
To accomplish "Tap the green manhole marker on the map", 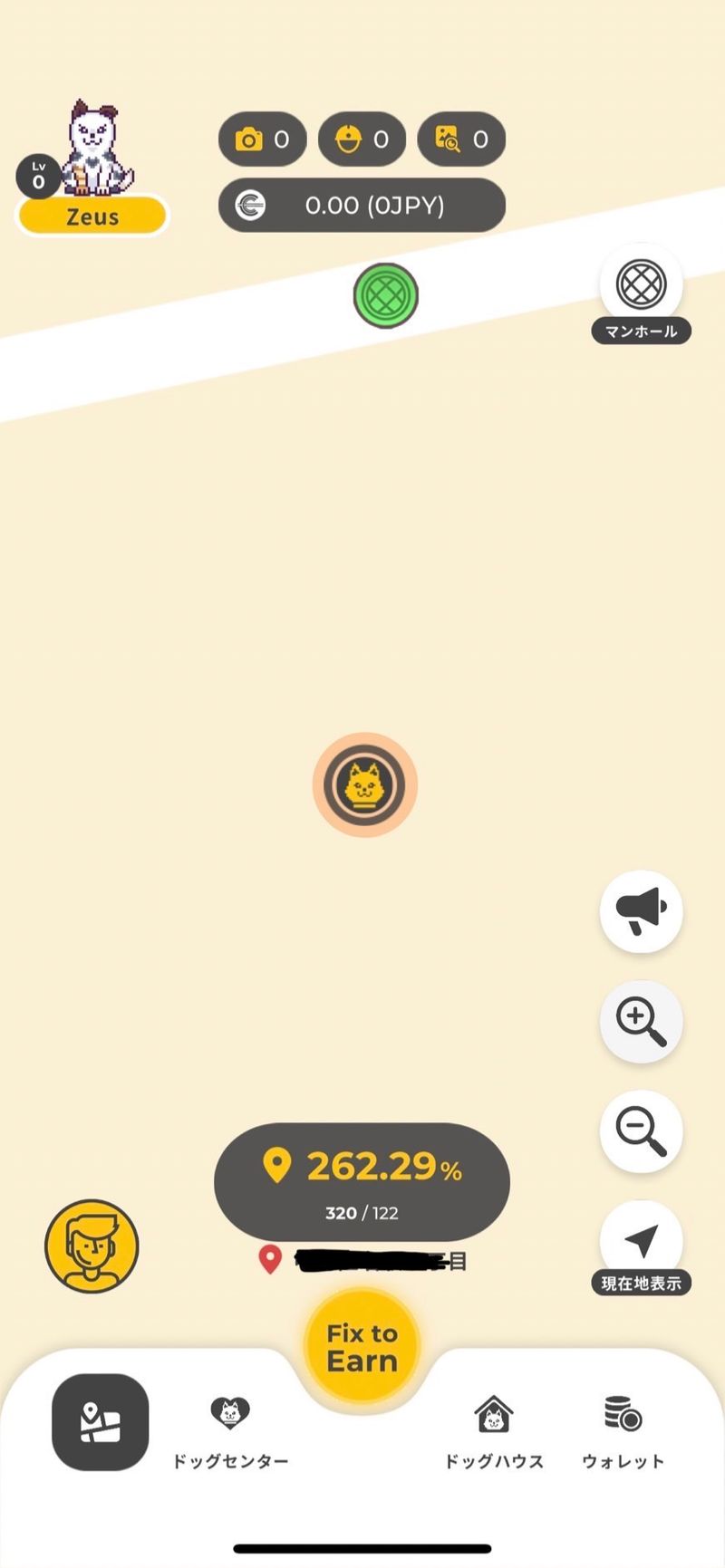I will (x=386, y=294).
